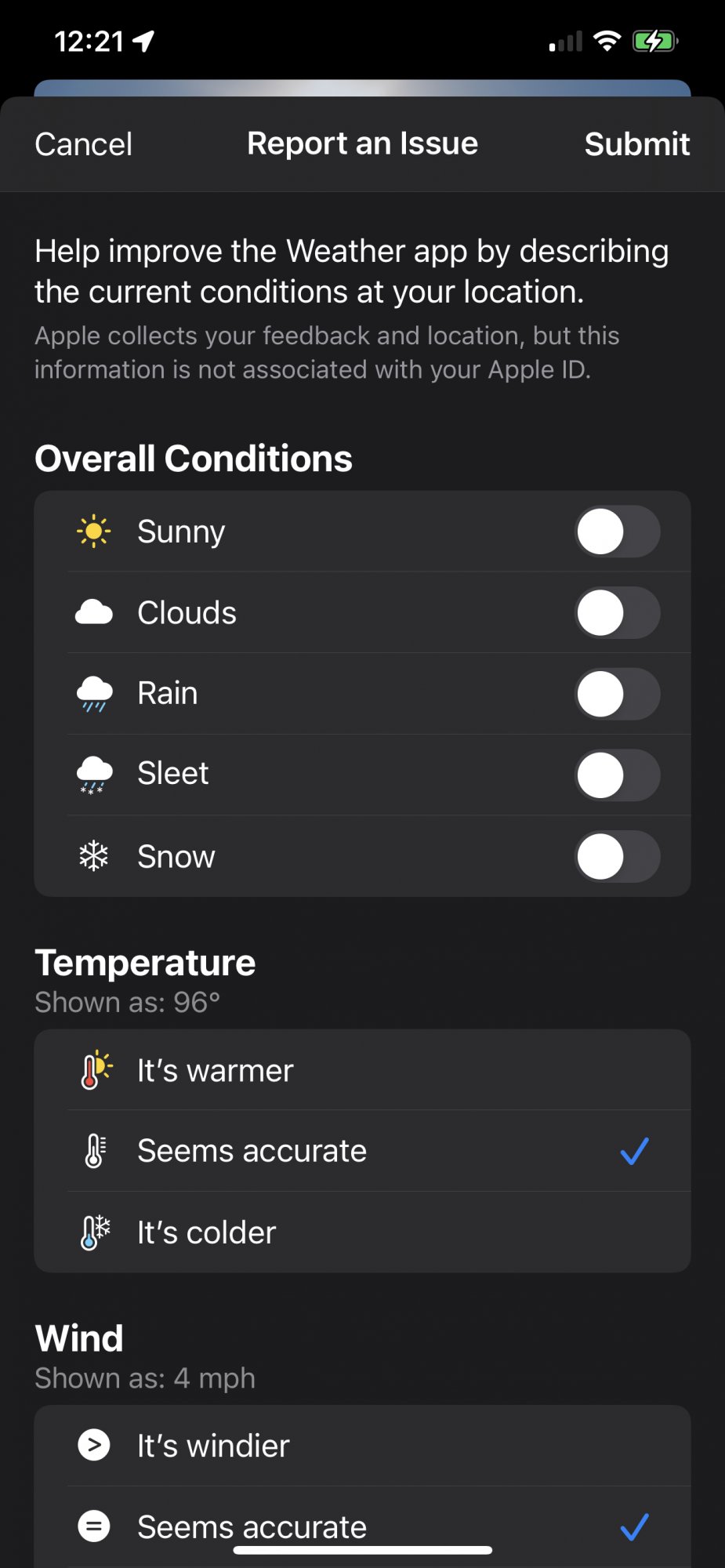Choose wind "Seems accurate" option
The width and height of the screenshot is (725, 1568).
362,1526
